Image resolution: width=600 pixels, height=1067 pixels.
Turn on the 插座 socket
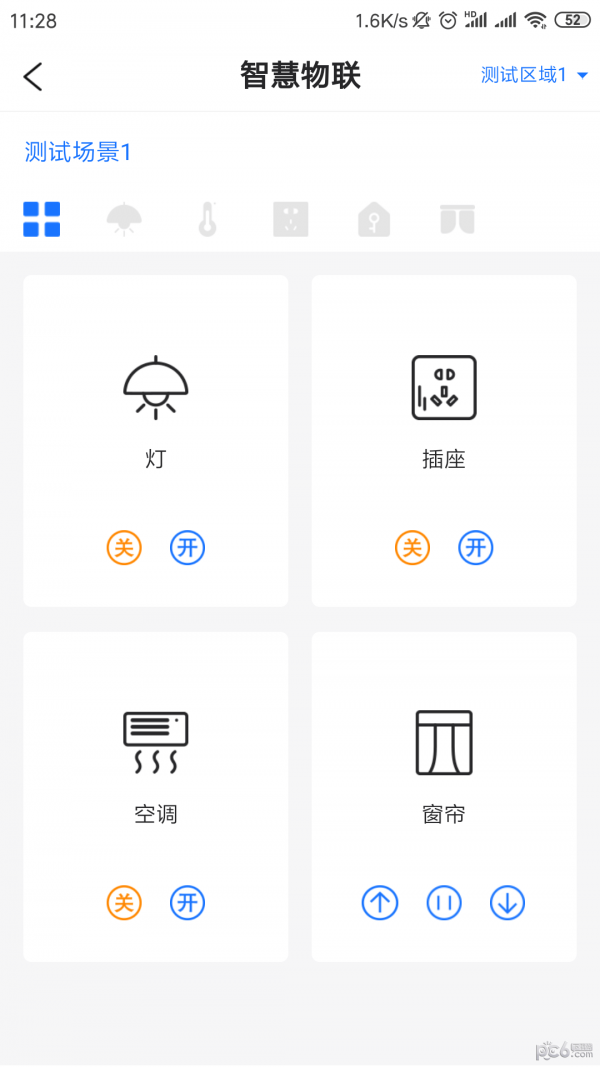coord(476,548)
